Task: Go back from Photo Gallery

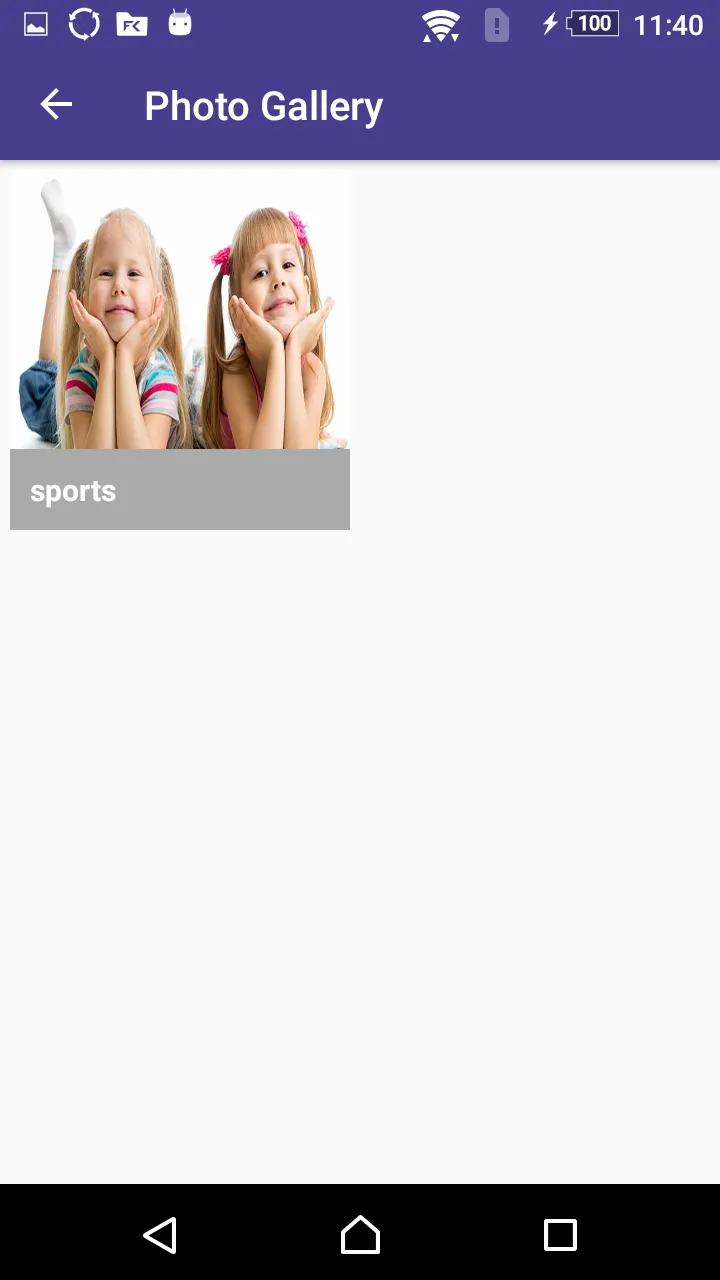Action: 56,105
